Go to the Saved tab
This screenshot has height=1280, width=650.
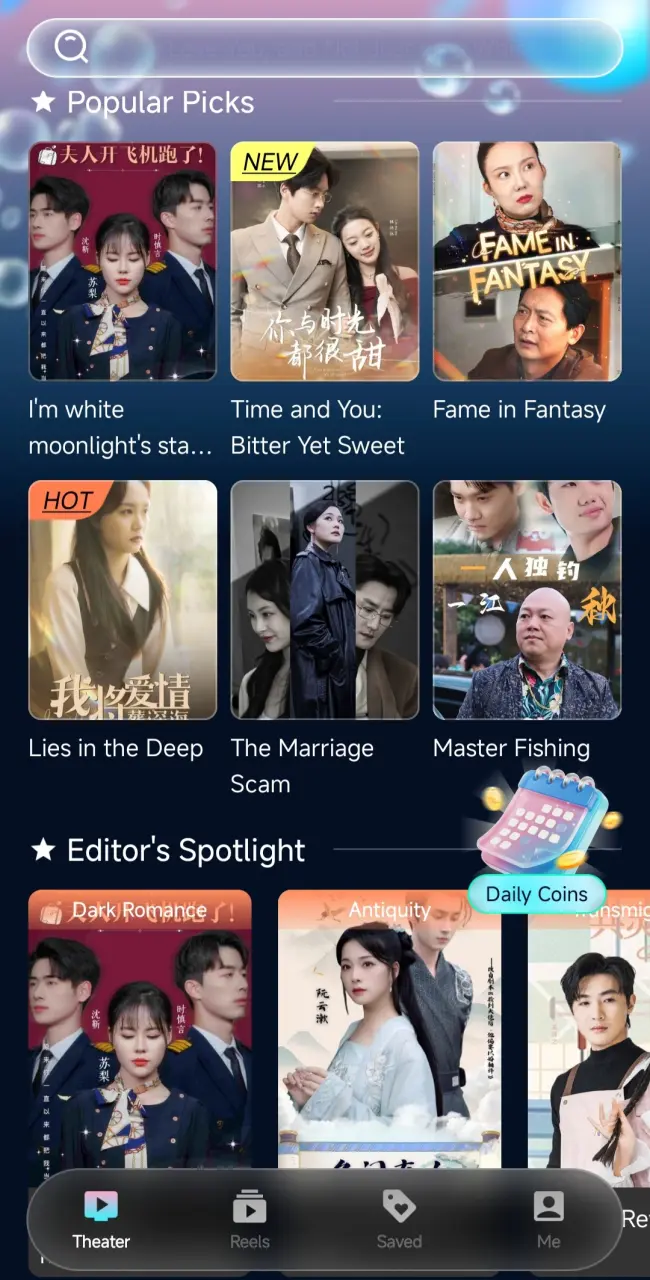[399, 1220]
